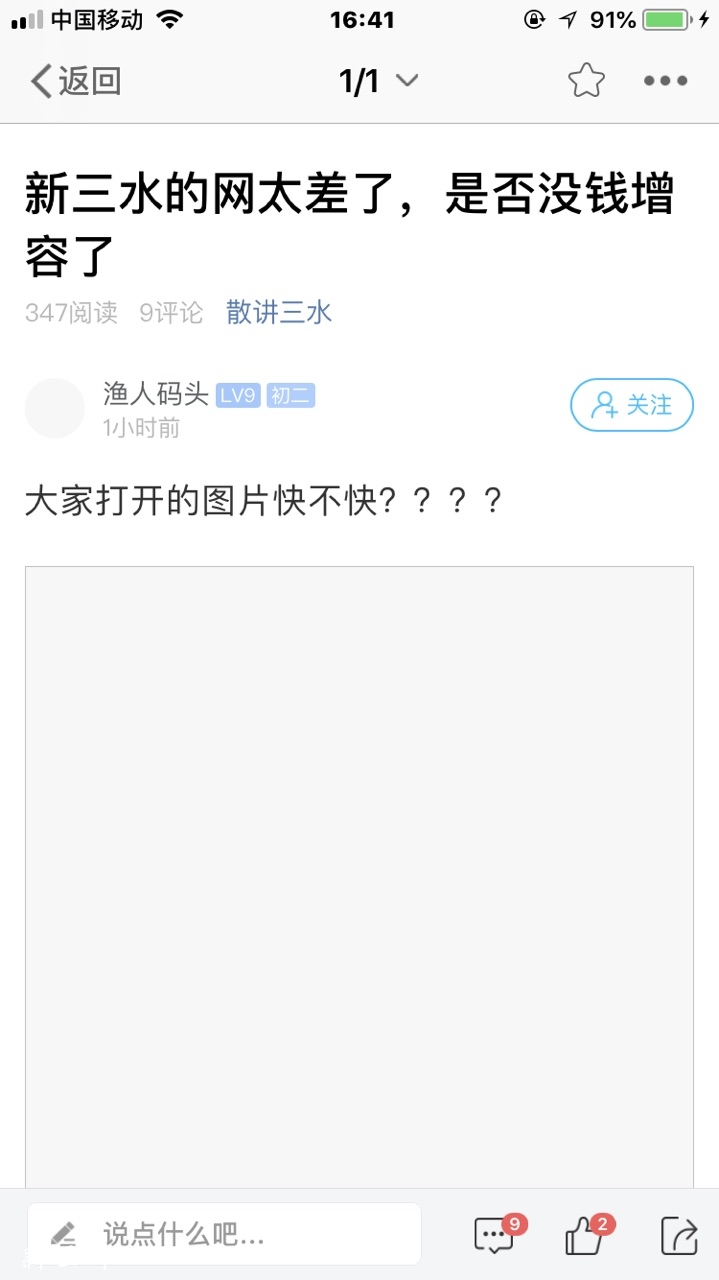View the 9 comments
719x1280 pixels.
(495, 1235)
